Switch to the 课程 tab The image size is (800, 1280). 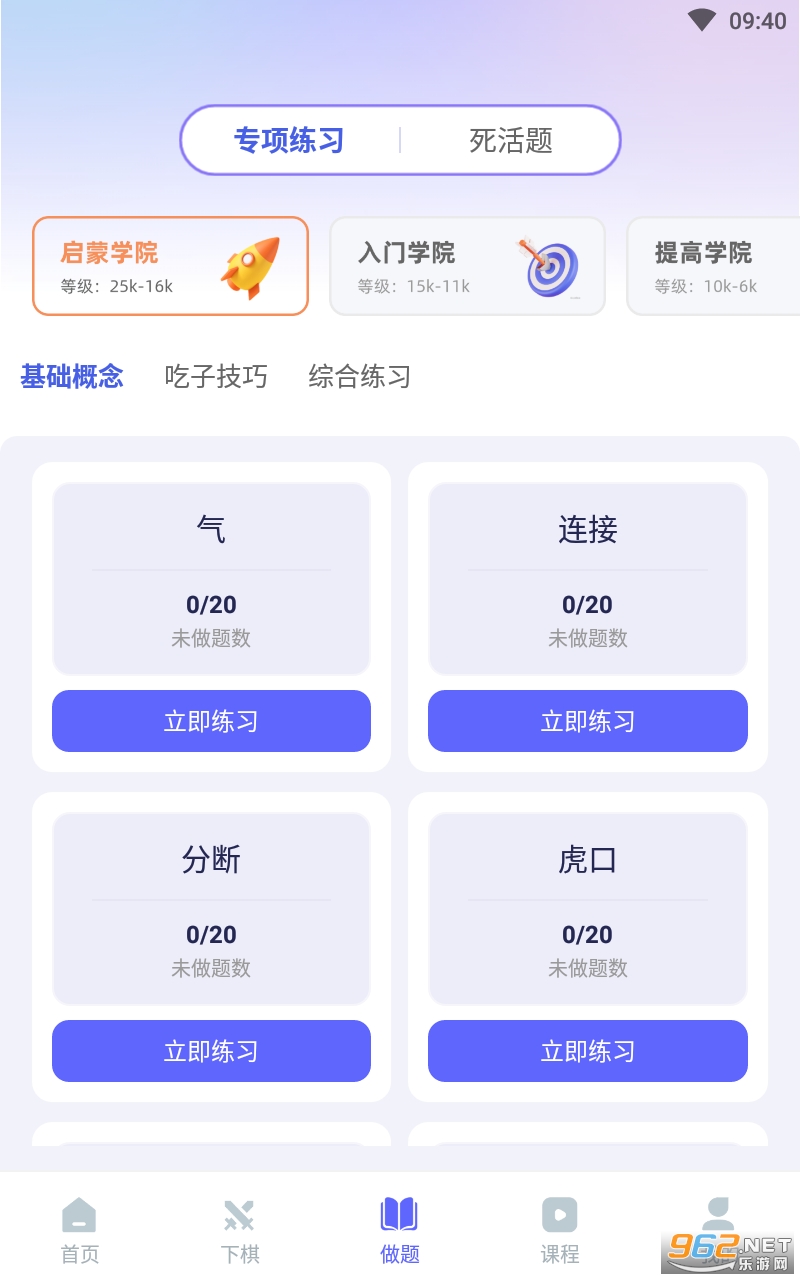(x=559, y=1230)
